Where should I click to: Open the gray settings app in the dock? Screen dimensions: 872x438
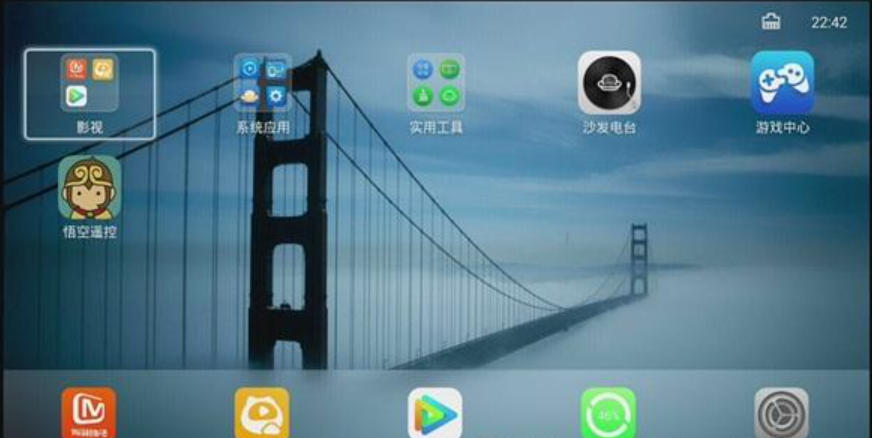[781, 413]
